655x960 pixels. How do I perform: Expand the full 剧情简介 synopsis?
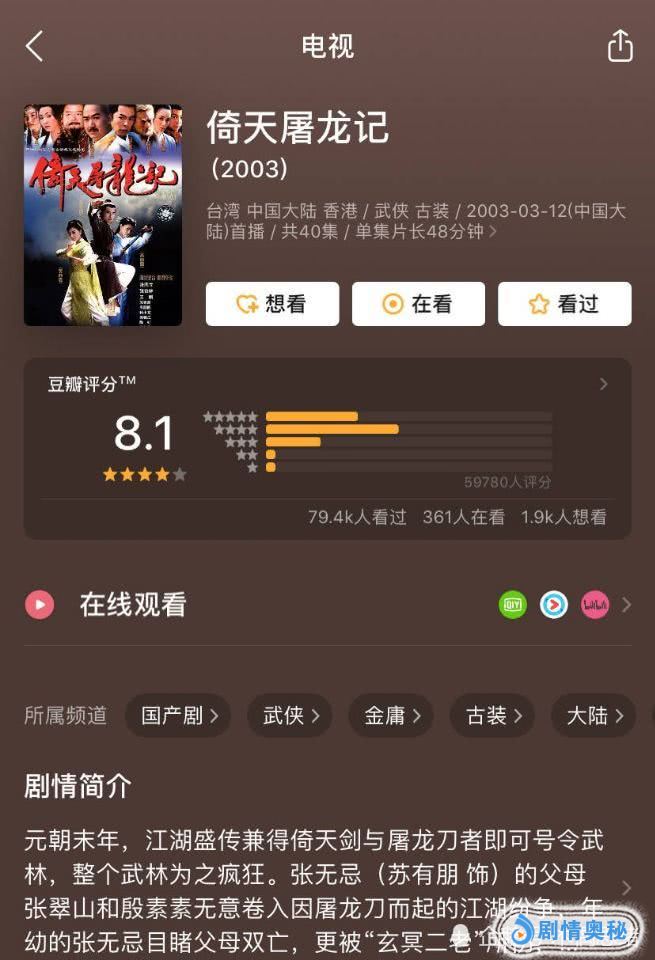tap(626, 887)
